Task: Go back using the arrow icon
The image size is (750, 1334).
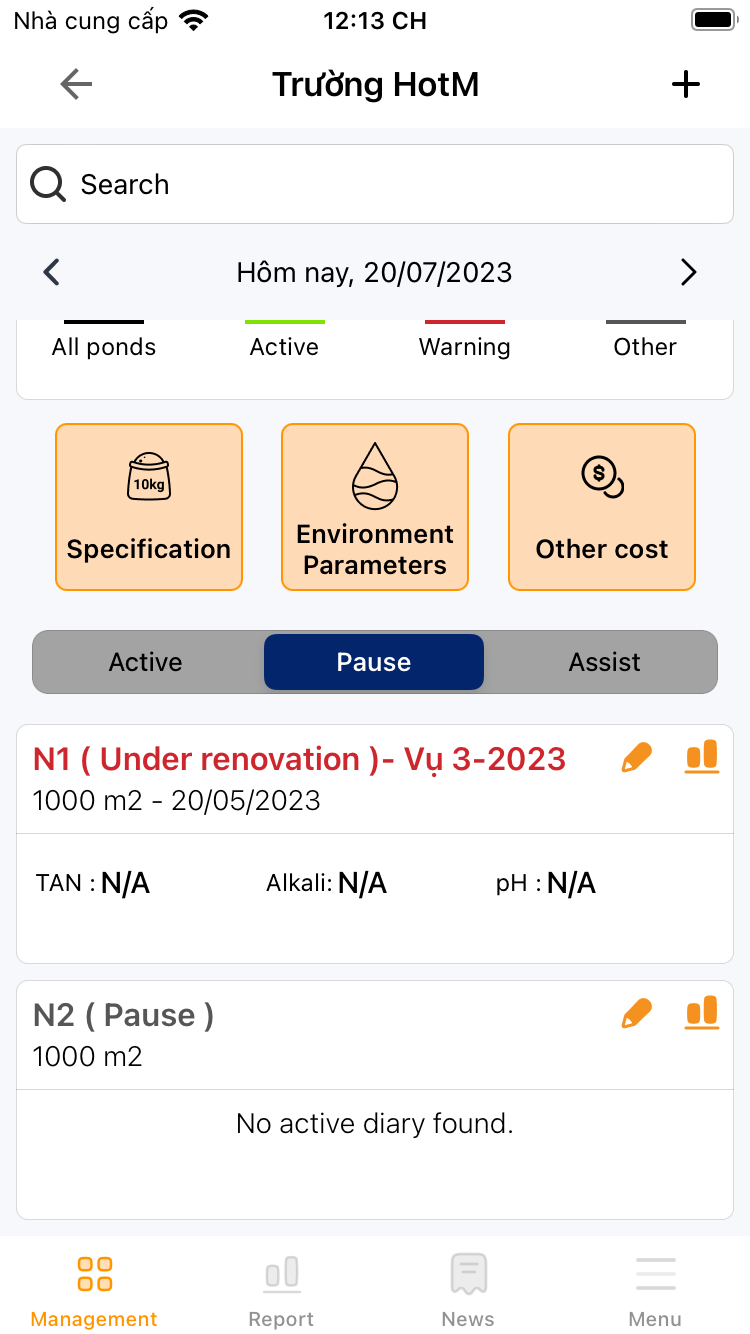Action: click(x=76, y=85)
